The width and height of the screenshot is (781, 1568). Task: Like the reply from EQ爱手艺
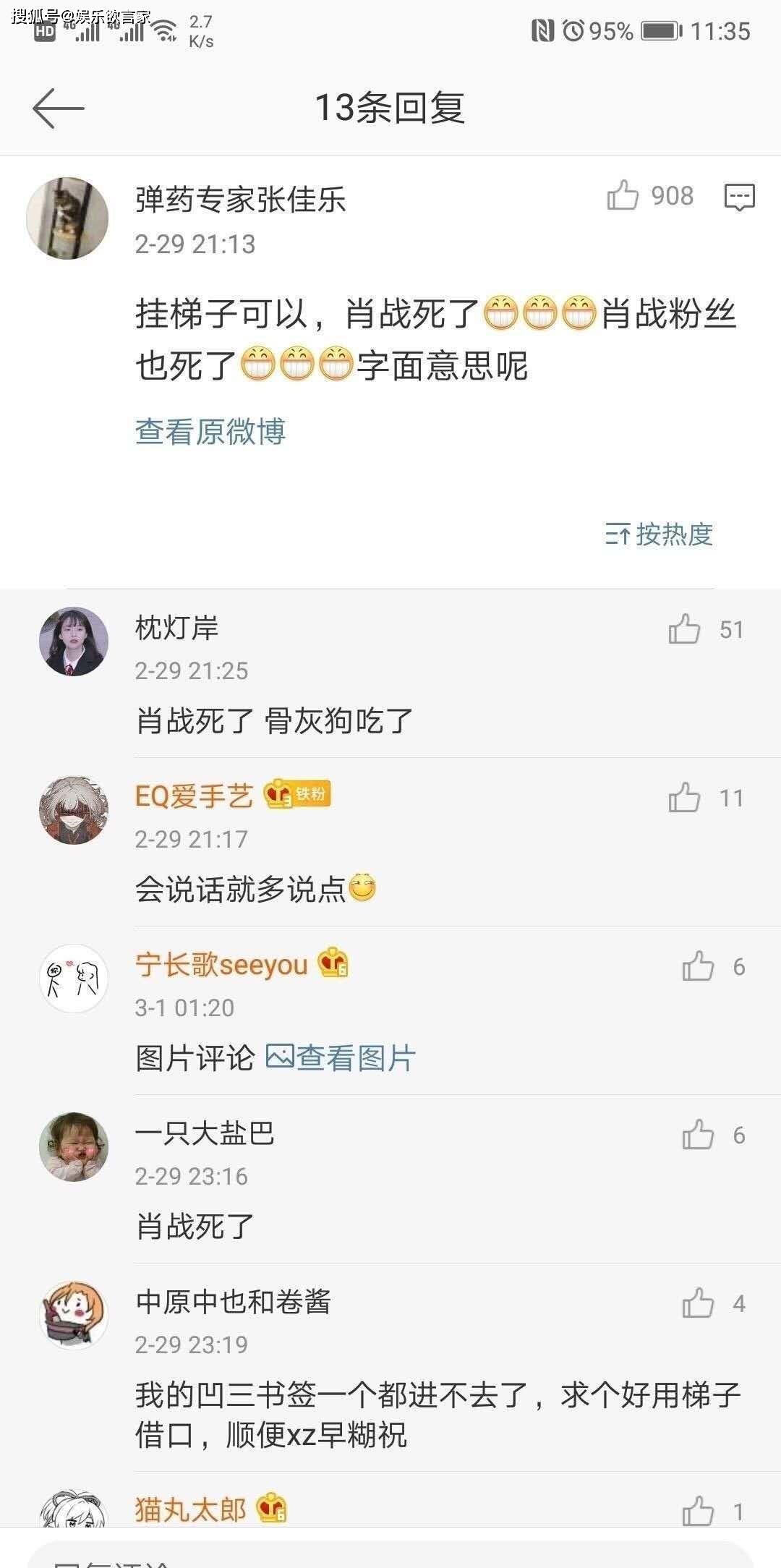(x=684, y=798)
